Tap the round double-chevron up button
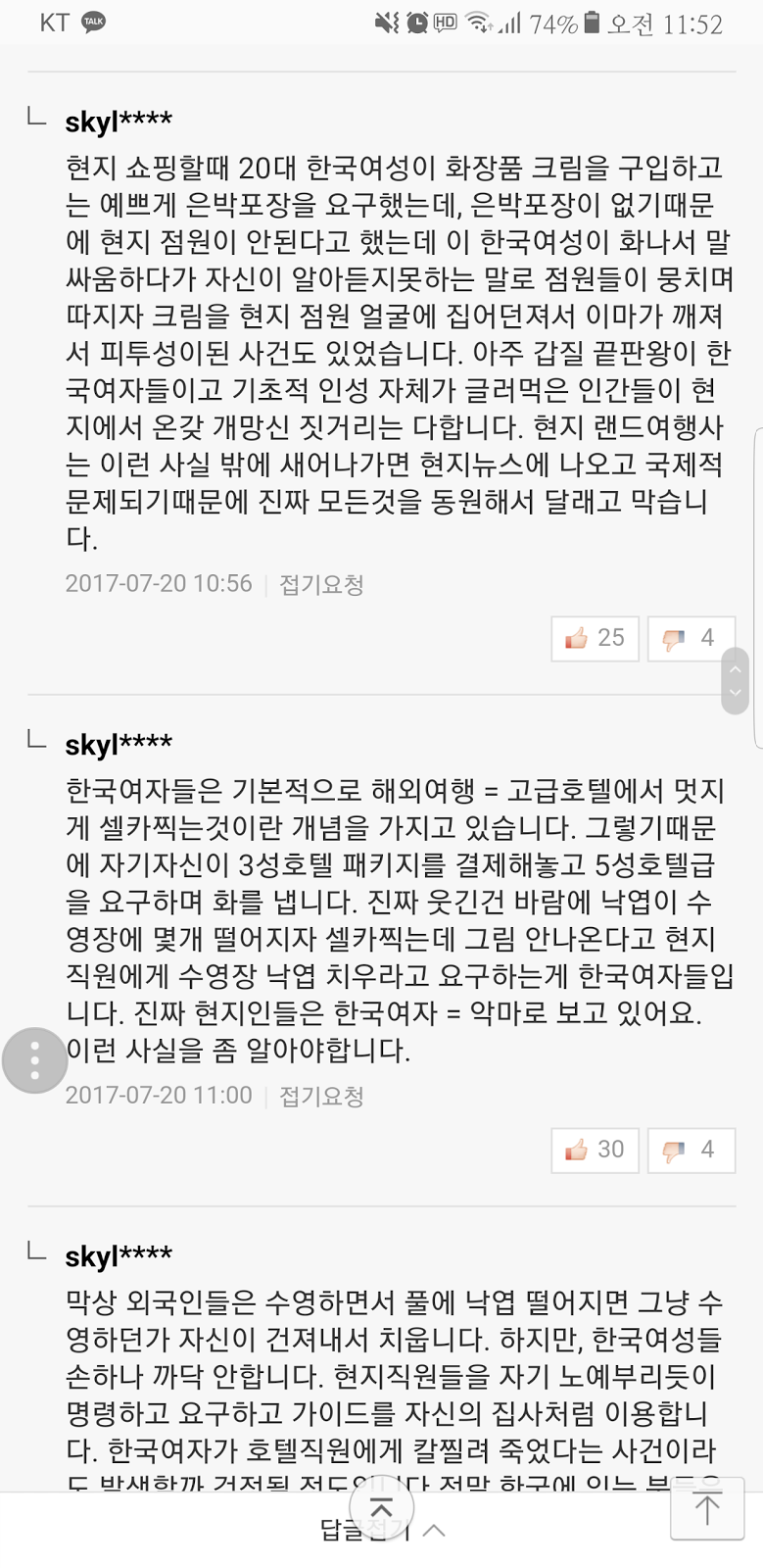This screenshot has width=763, height=1568. tap(381, 1508)
